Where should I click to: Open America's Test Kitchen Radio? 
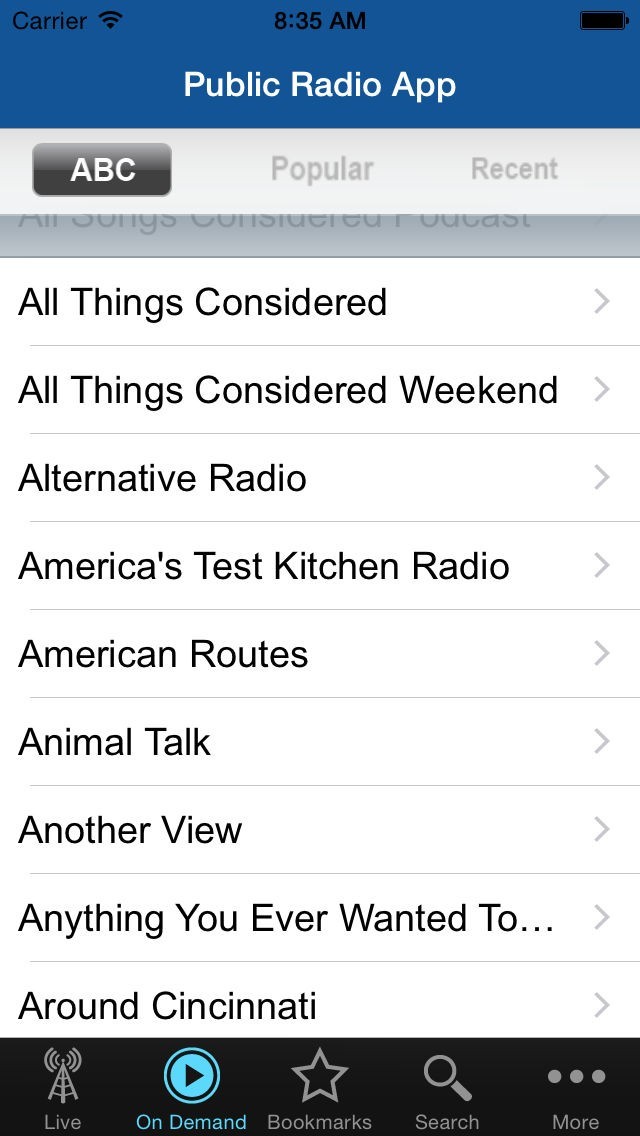320,566
